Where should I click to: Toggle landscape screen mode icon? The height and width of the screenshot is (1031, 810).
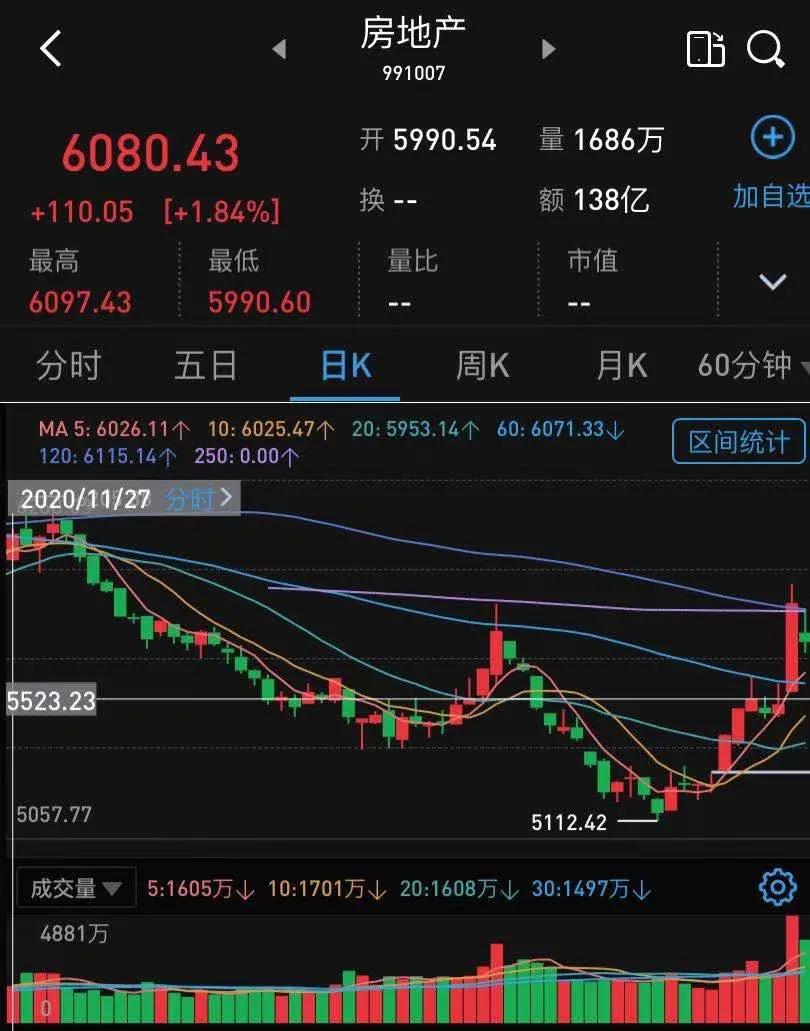(x=705, y=48)
